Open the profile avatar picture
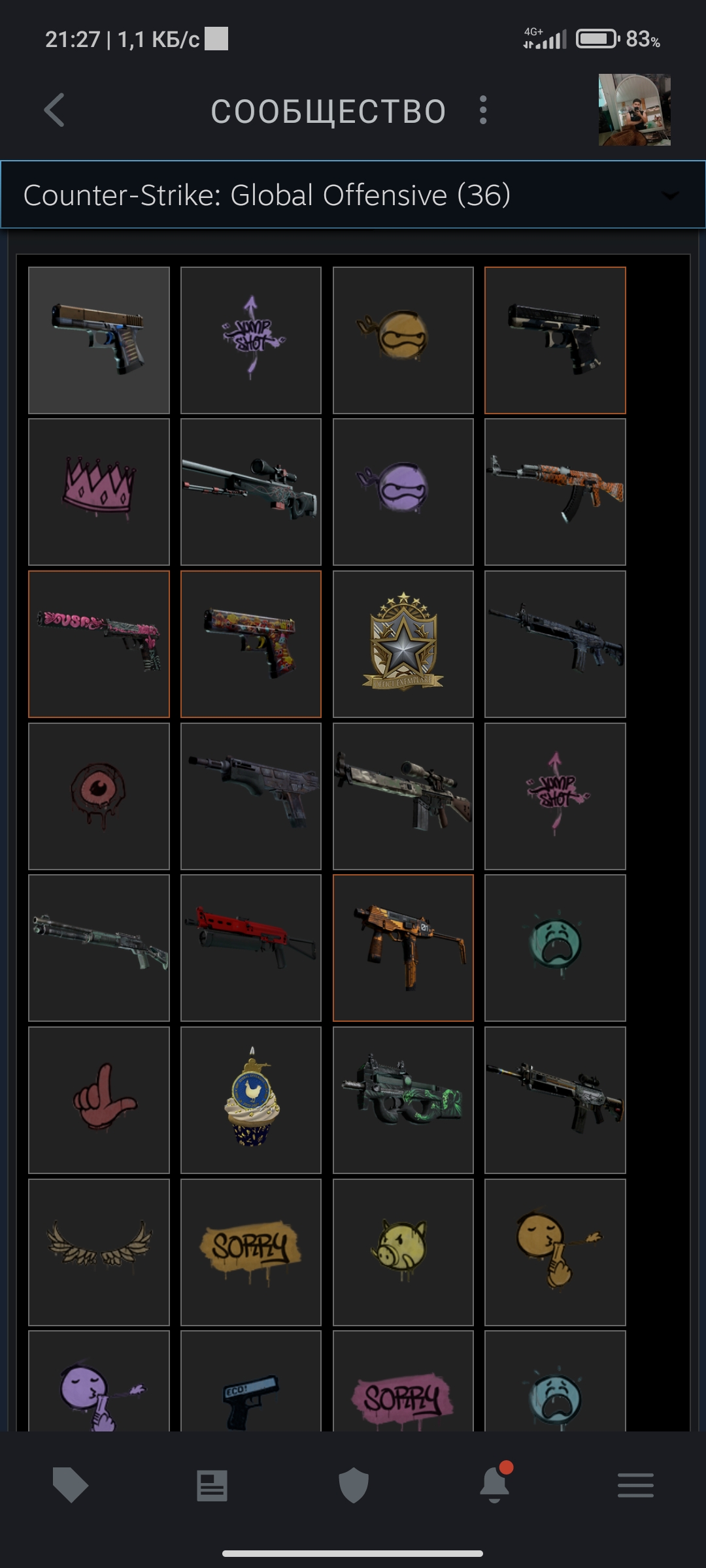 click(634, 110)
